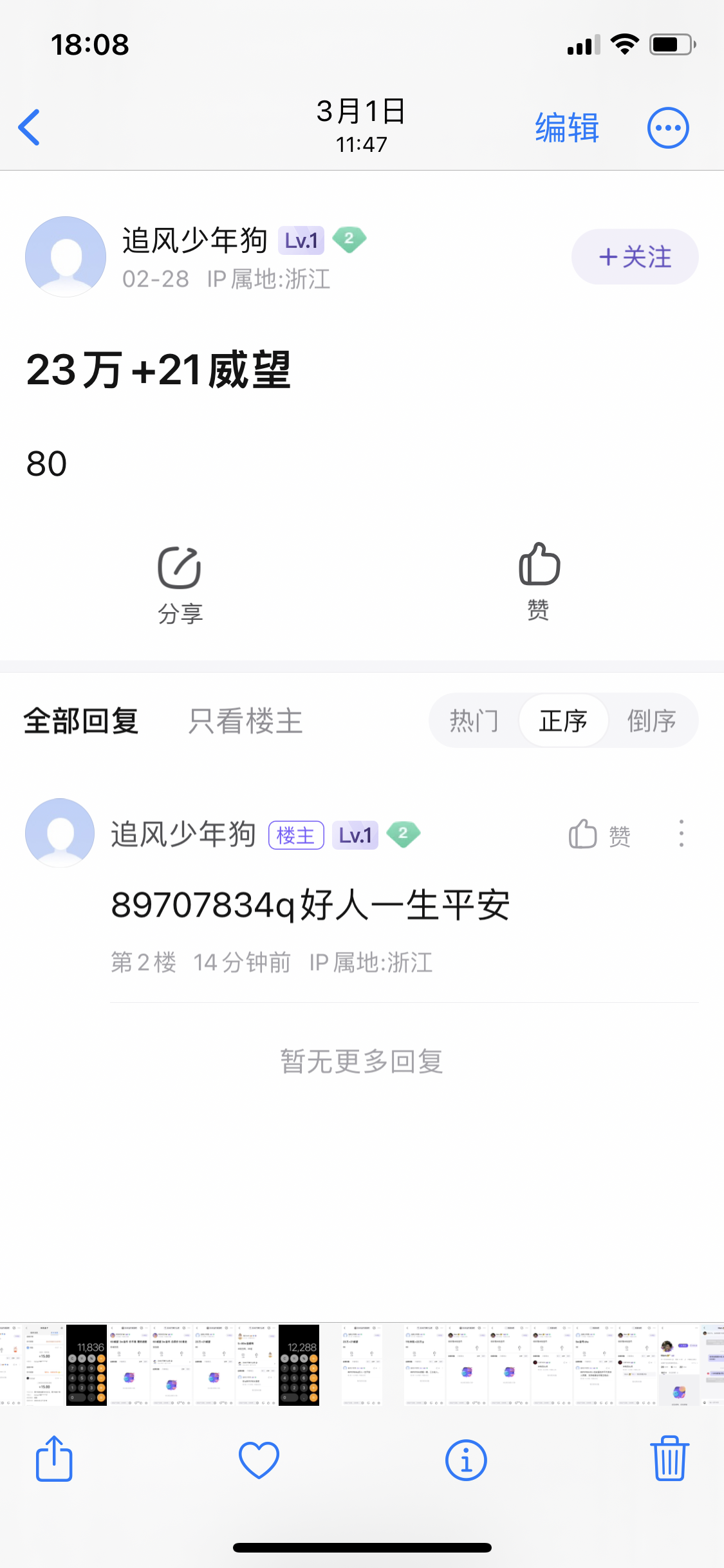
Task: Share this photo
Action: (x=54, y=1459)
